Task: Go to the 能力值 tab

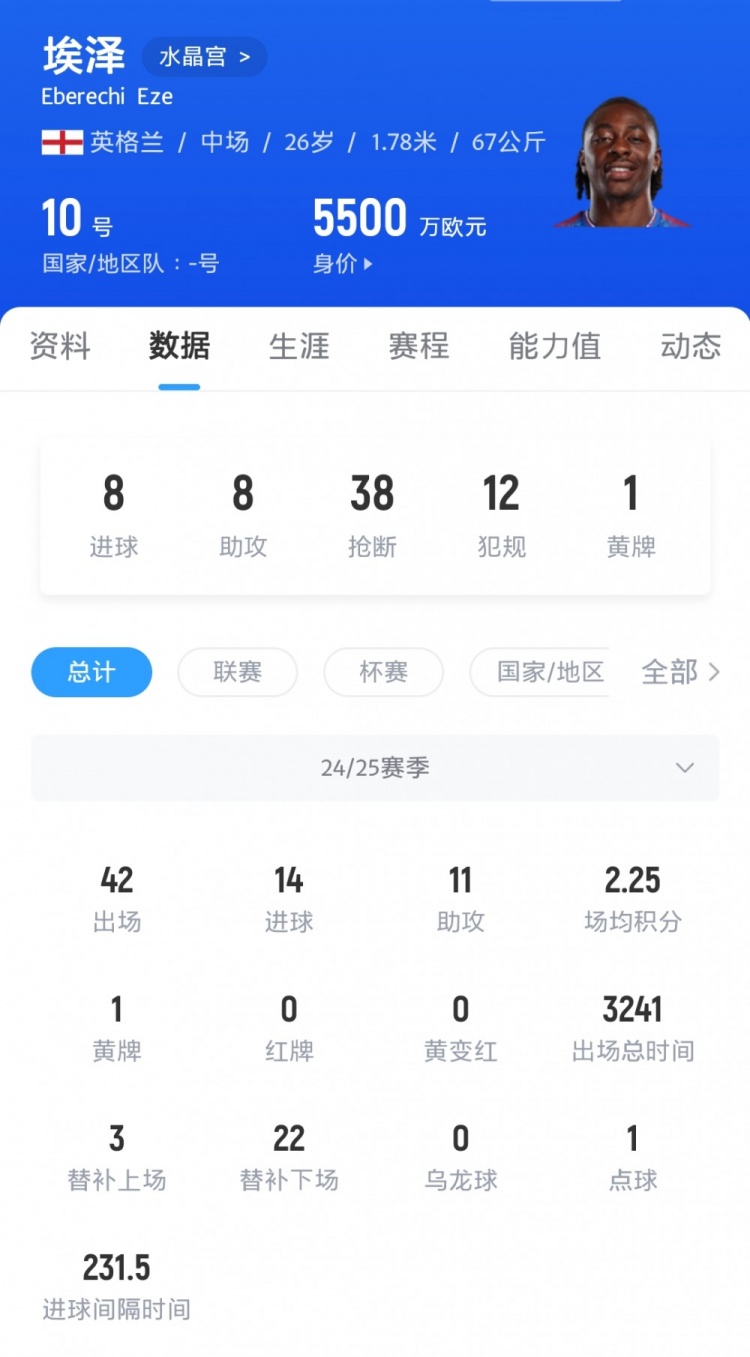Action: pyautogui.click(x=554, y=346)
